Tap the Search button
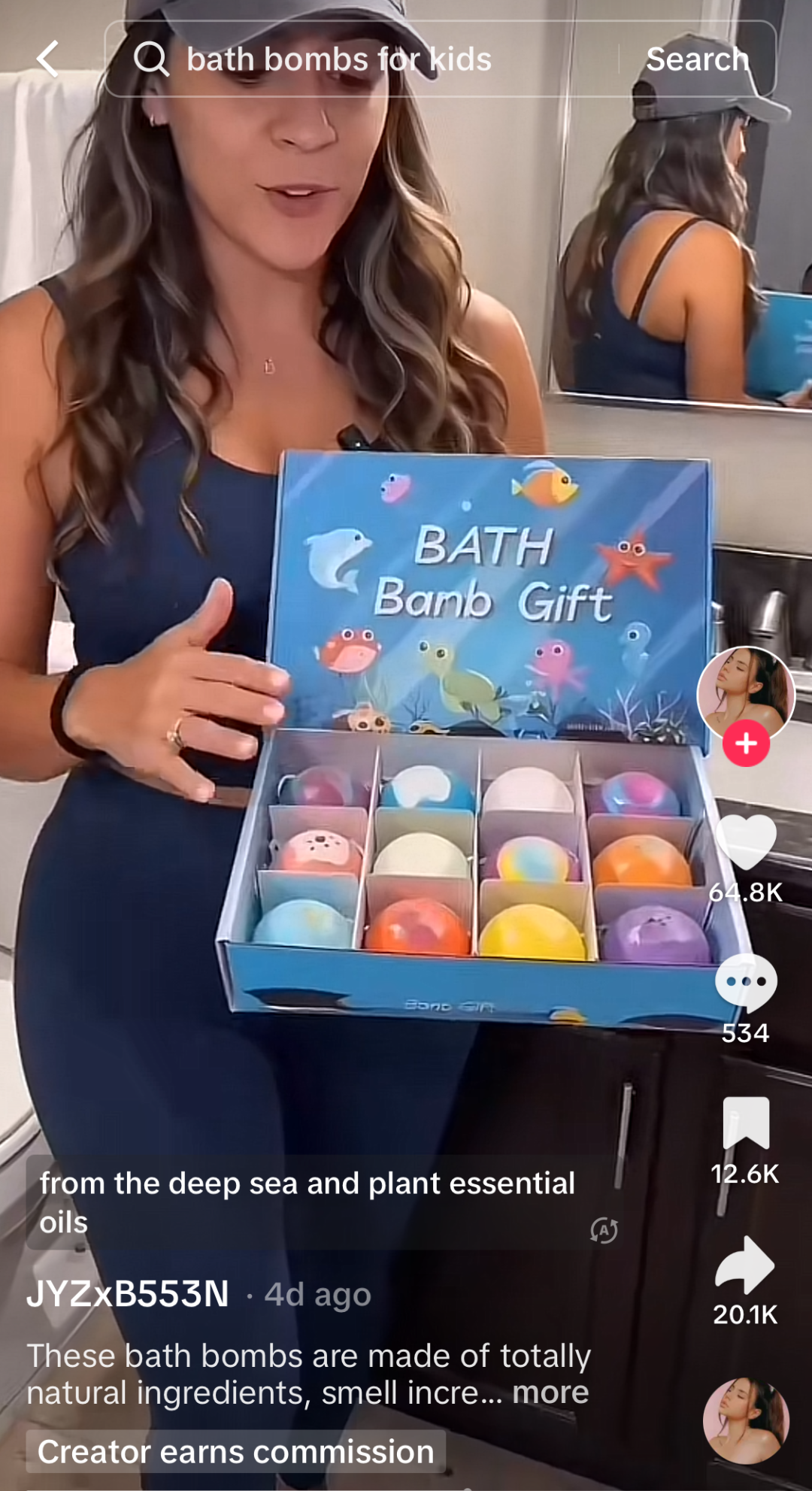812x1491 pixels. pyautogui.click(x=697, y=59)
